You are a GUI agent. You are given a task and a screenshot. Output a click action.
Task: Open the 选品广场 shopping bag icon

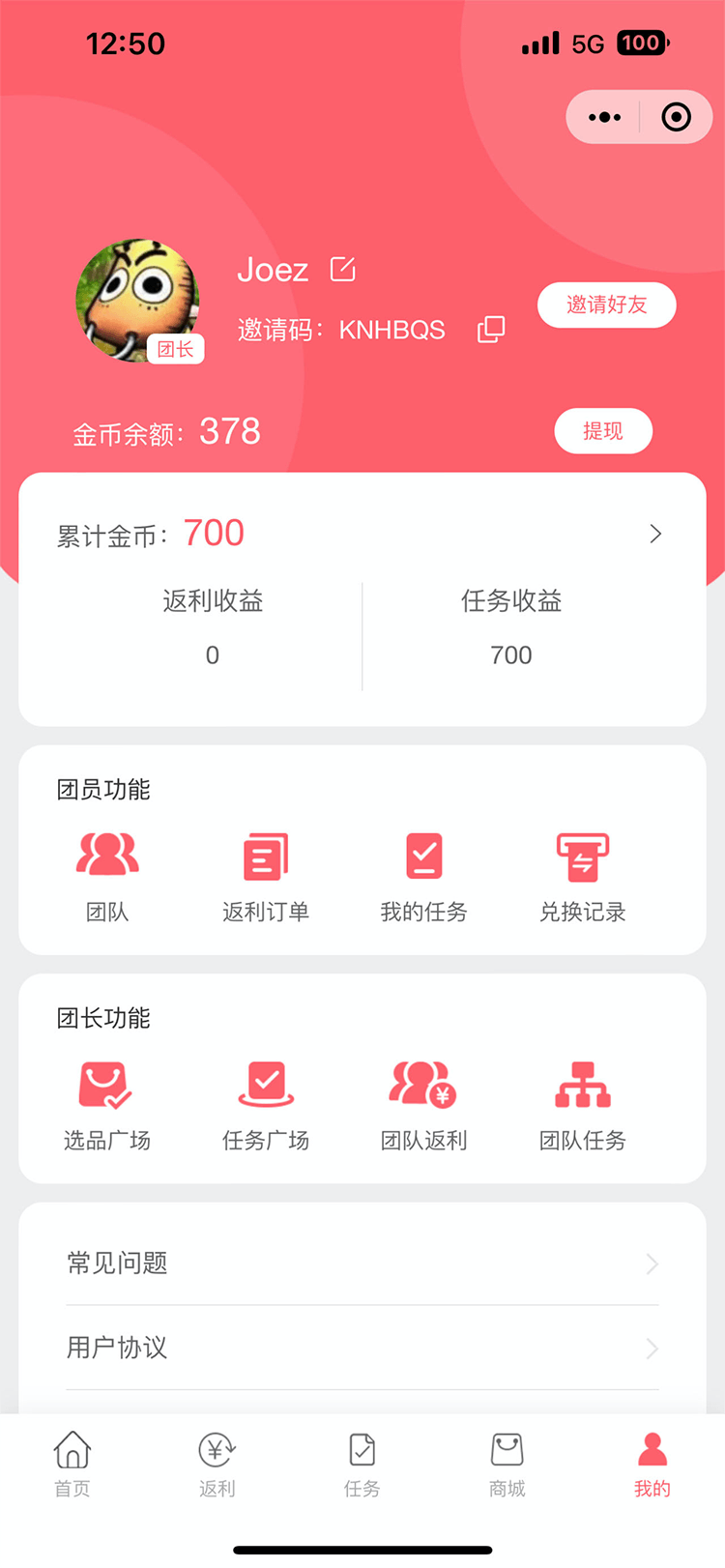click(106, 1086)
